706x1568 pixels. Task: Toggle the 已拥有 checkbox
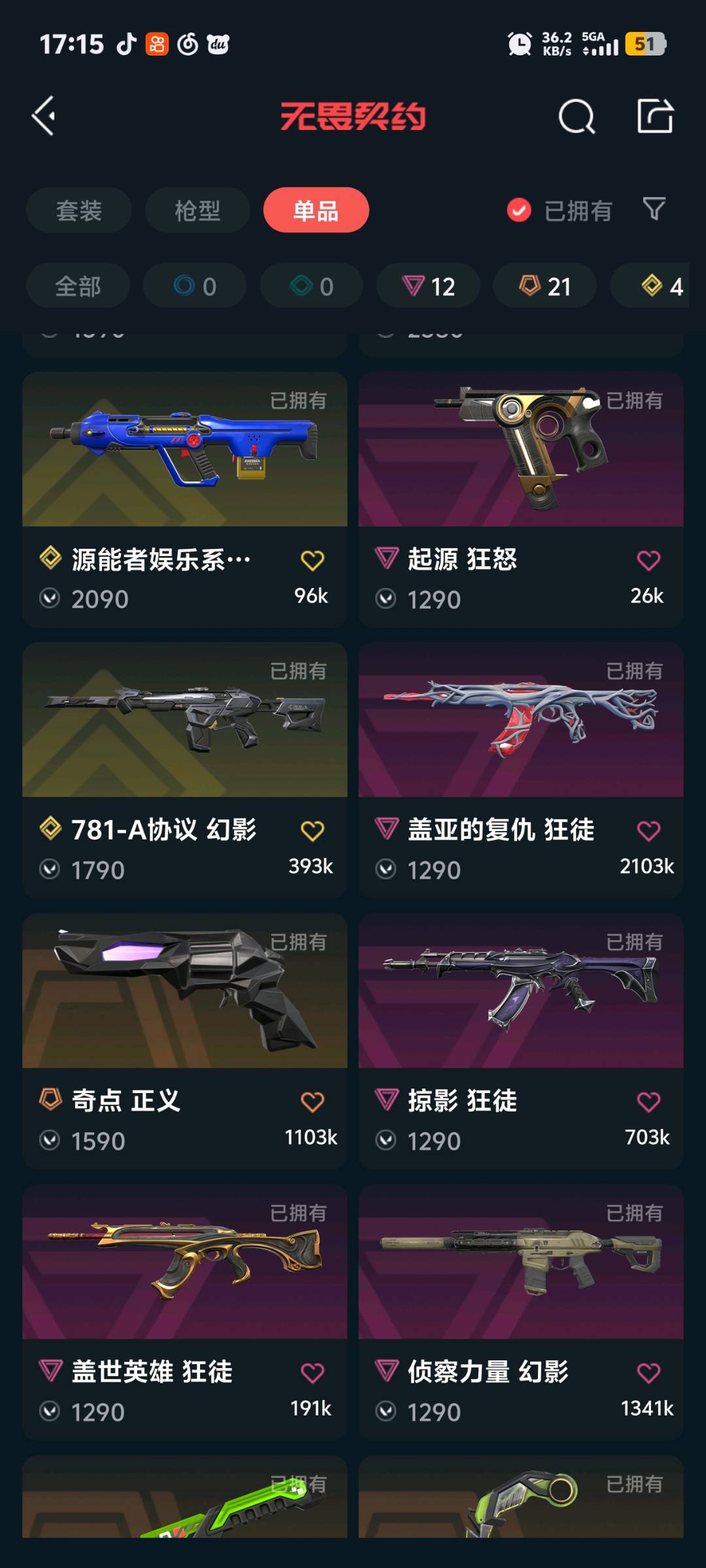(519, 210)
